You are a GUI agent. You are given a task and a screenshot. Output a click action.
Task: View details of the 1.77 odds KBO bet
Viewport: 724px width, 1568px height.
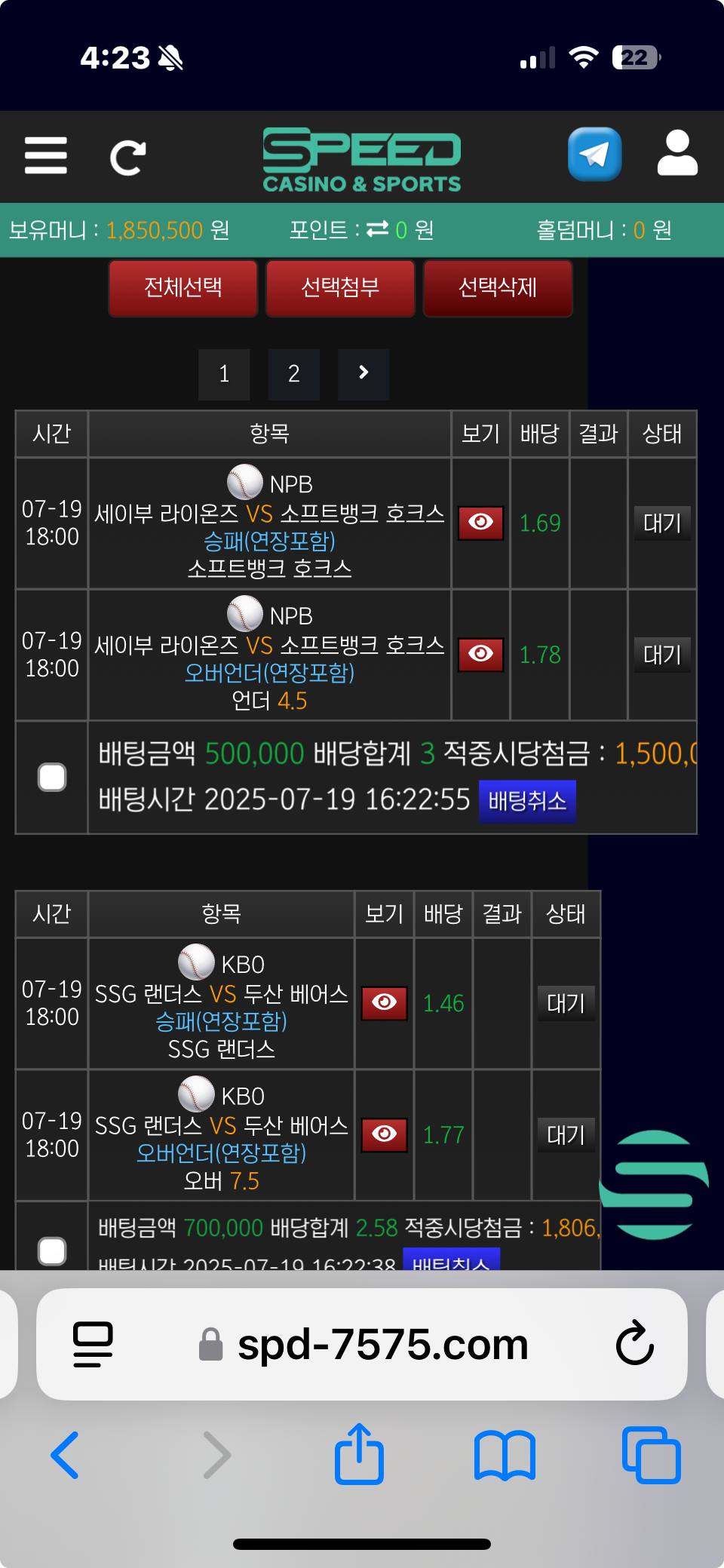click(384, 1134)
